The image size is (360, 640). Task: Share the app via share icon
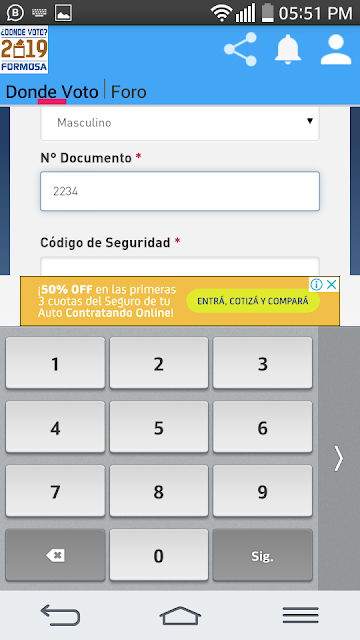240,49
